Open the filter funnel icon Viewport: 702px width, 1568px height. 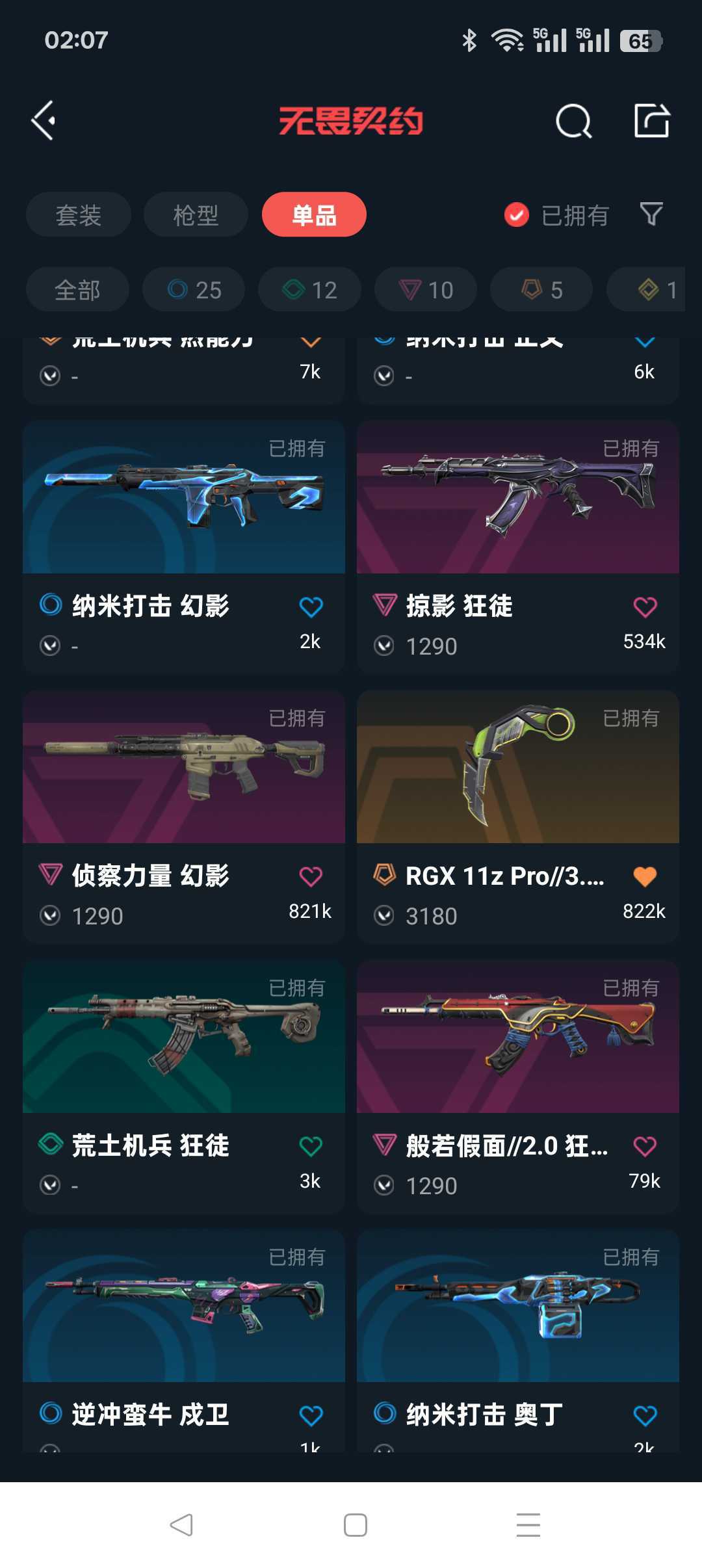tap(651, 214)
